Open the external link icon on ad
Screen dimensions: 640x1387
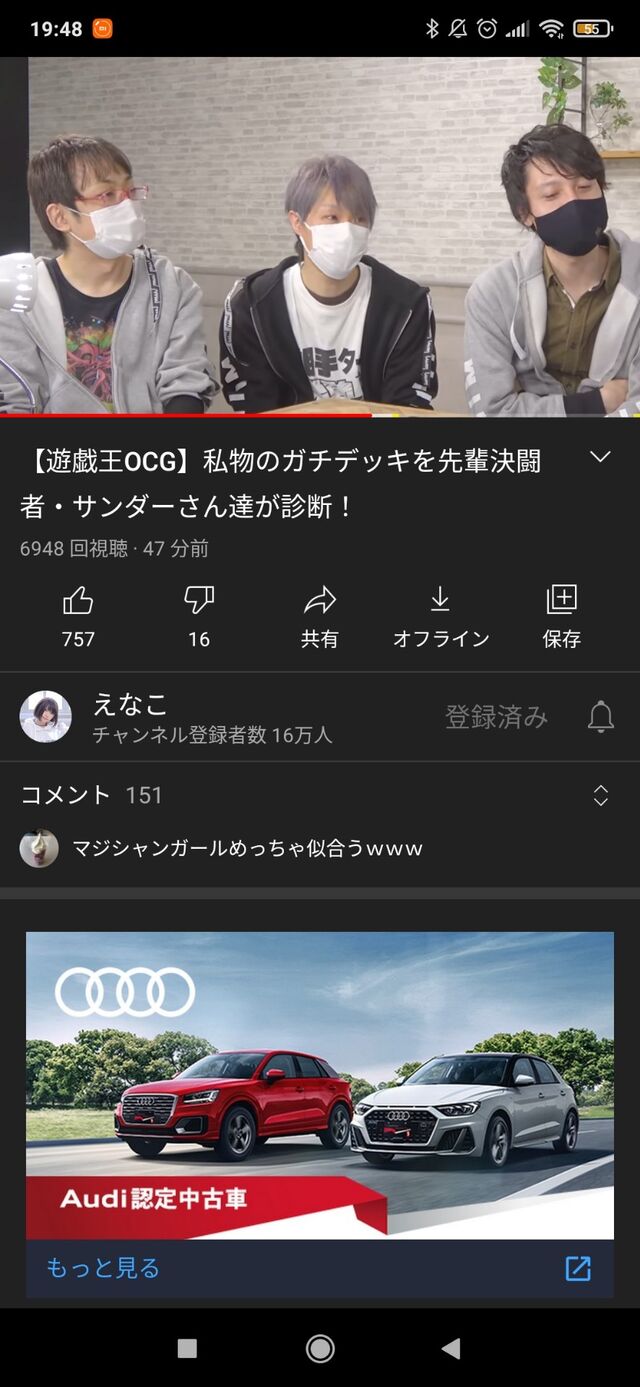(x=578, y=1268)
